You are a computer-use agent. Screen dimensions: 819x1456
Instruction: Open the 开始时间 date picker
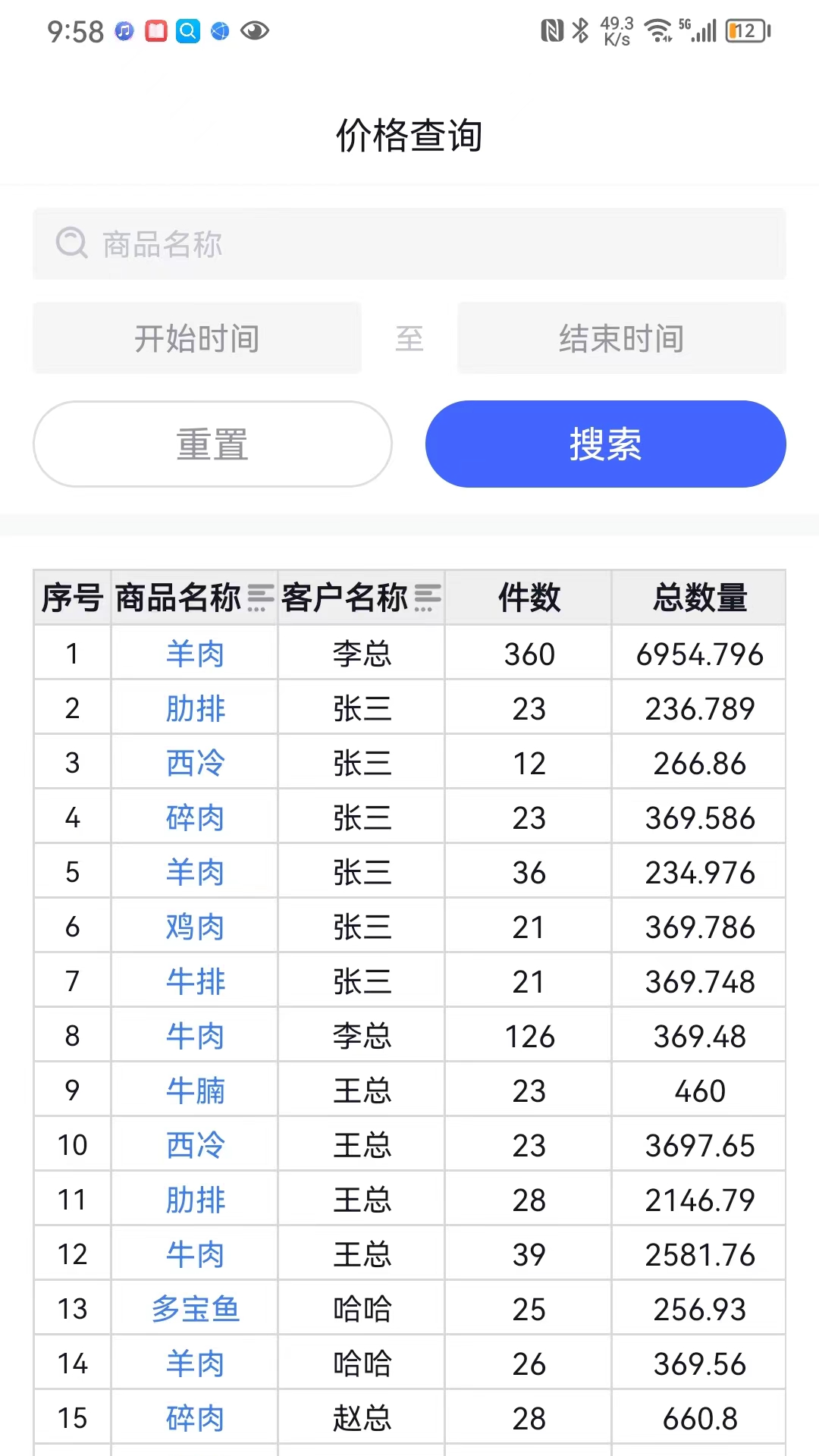pyautogui.click(x=197, y=338)
